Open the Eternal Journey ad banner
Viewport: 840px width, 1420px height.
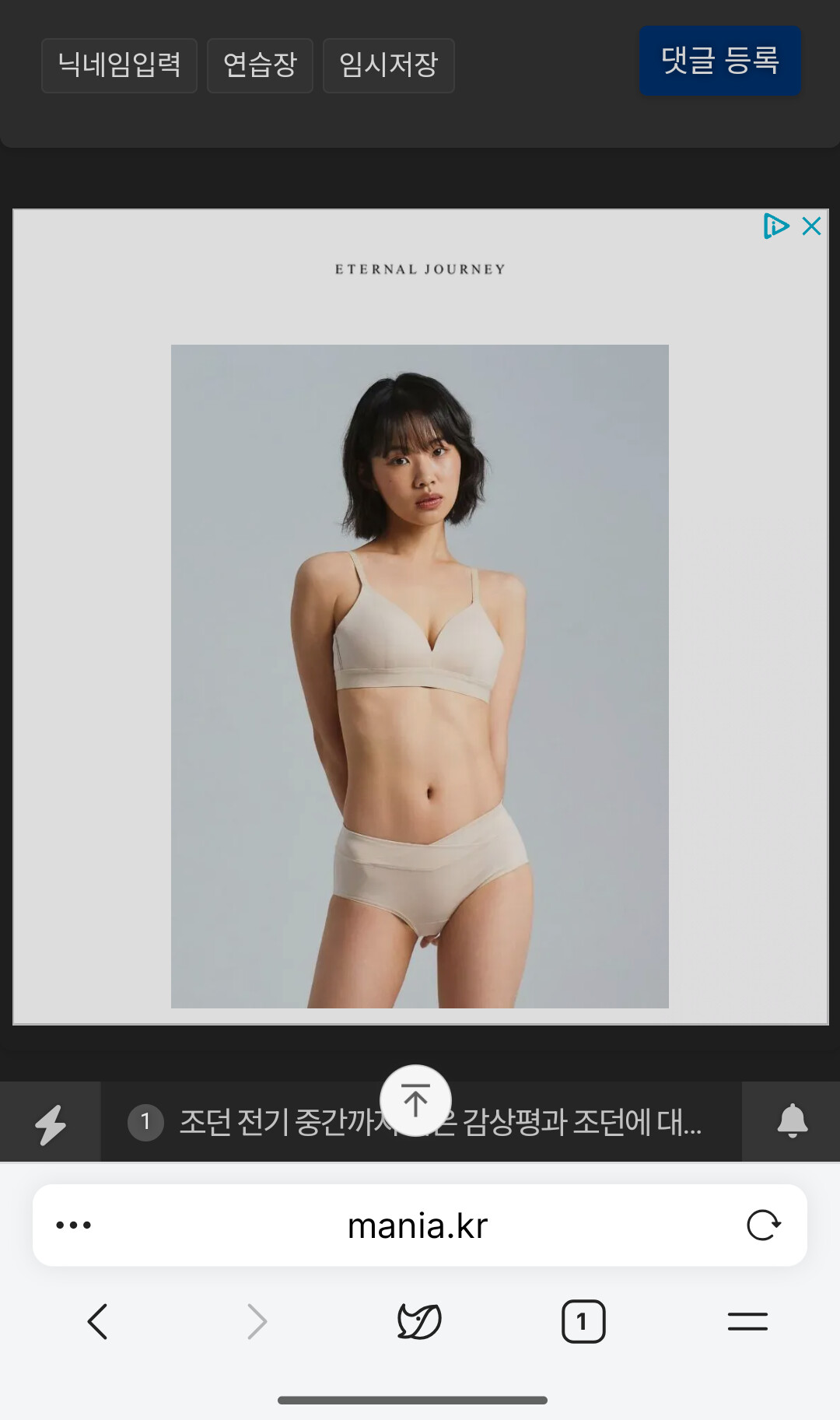click(x=420, y=616)
